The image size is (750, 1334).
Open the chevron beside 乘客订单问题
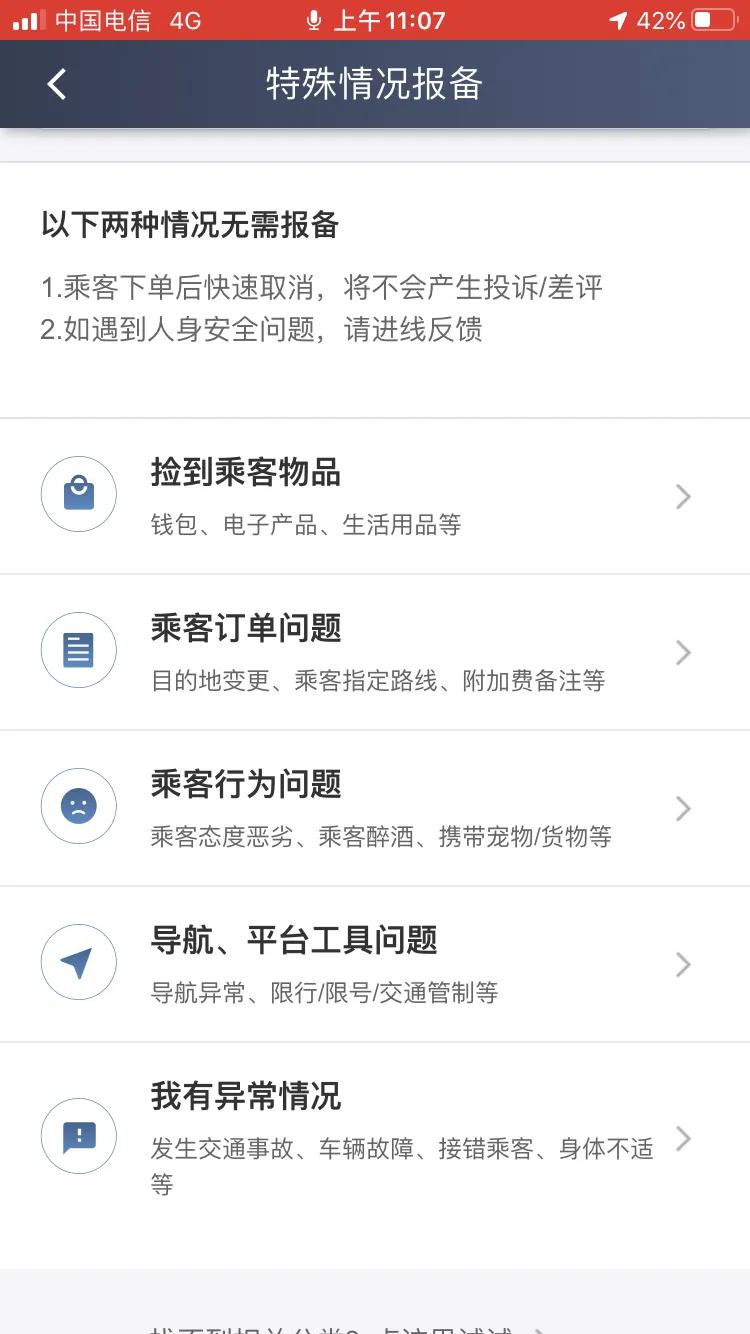[683, 652]
